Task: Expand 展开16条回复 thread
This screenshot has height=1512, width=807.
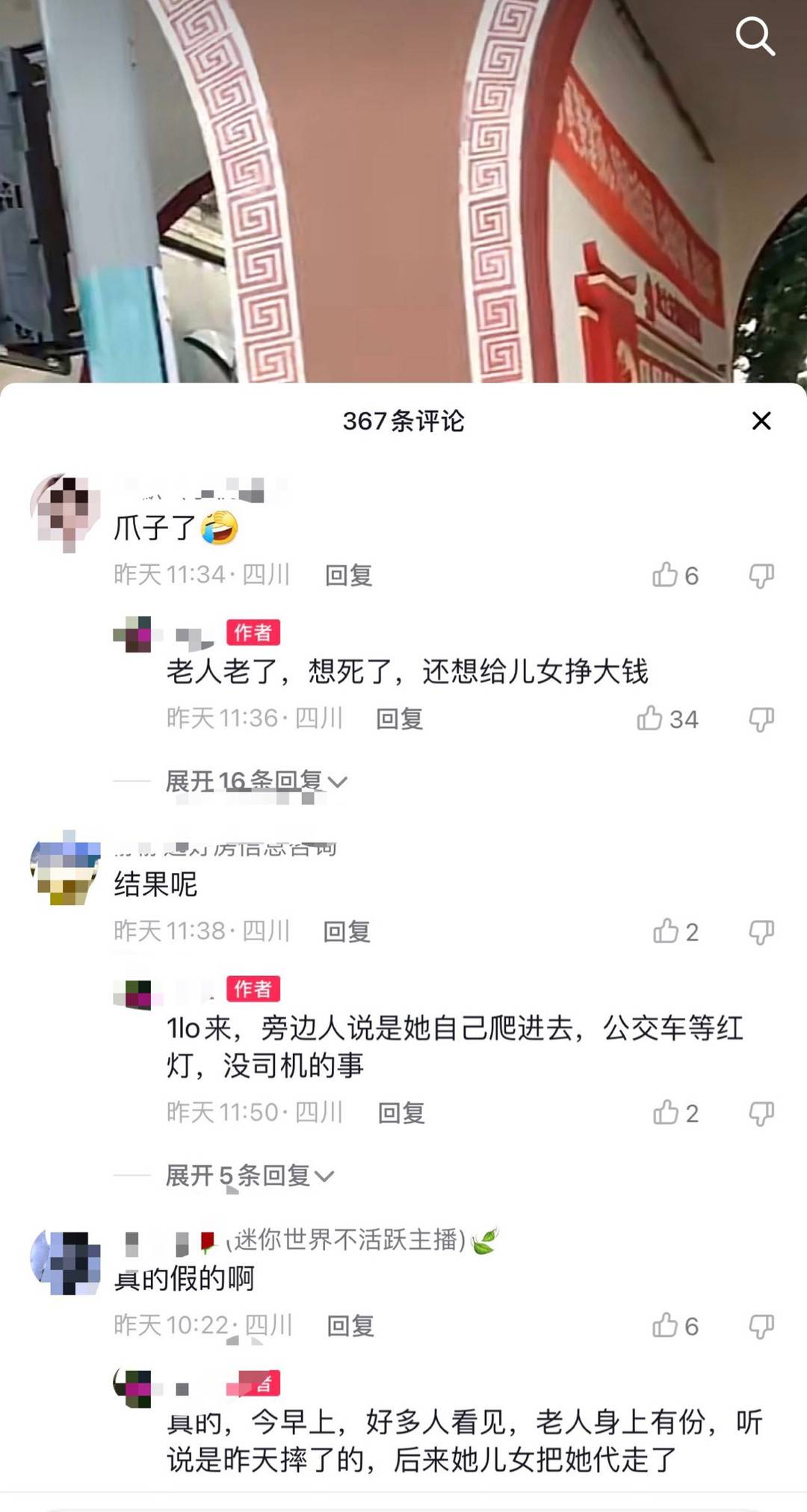Action: pos(256,782)
